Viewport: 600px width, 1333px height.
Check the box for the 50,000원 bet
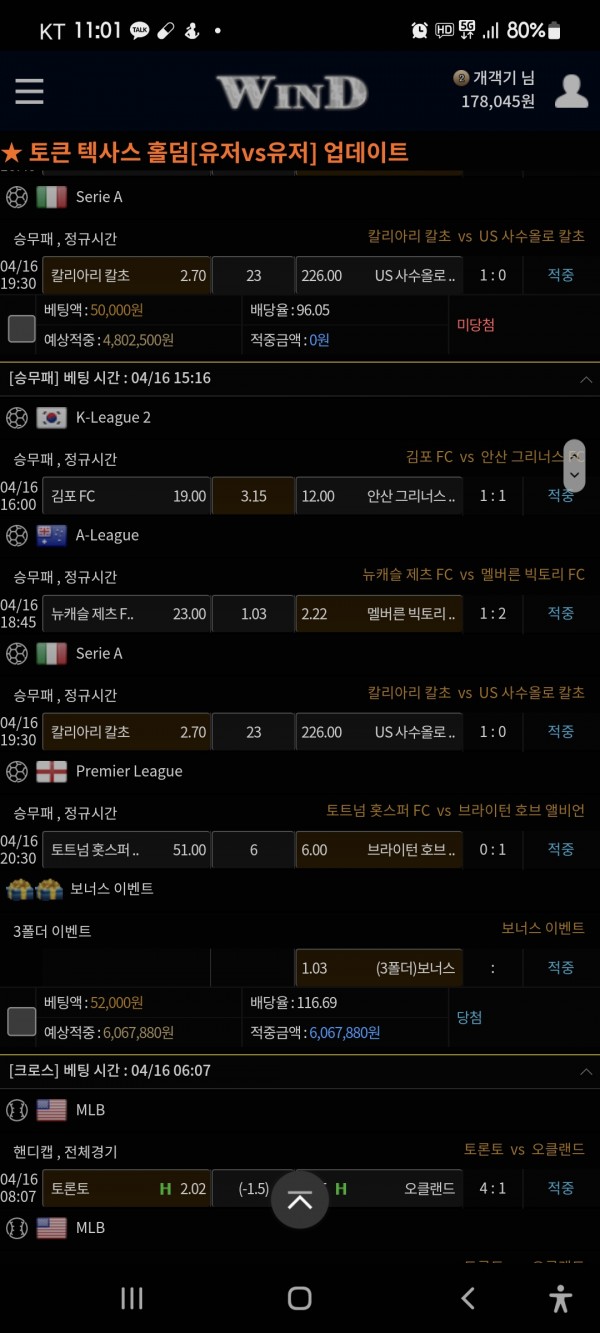(x=22, y=328)
